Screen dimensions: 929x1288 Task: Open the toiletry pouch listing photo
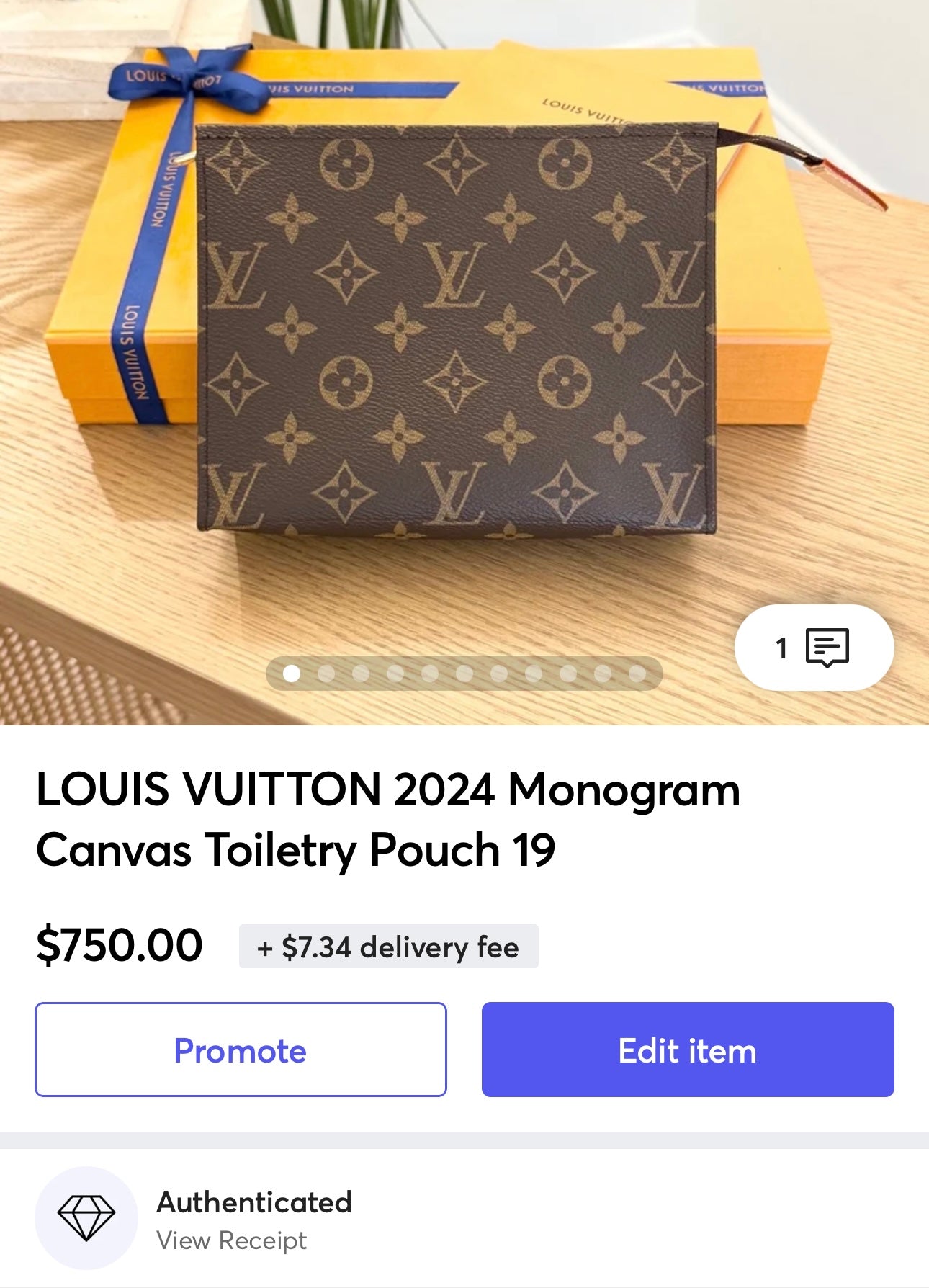pyautogui.click(x=457, y=331)
